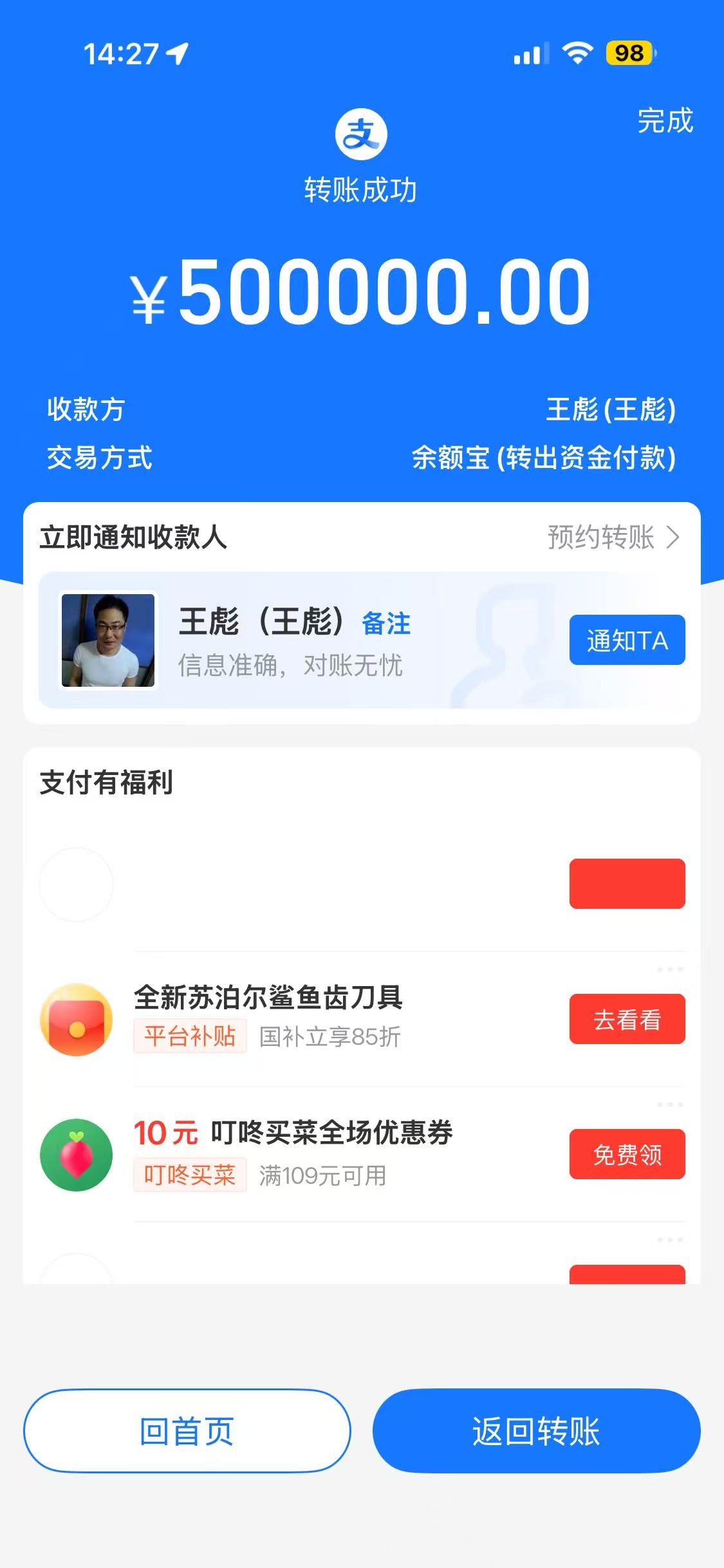The width and height of the screenshot is (724, 1568).
Task: Open 预约转账 scheduled transfer option
Action: click(x=613, y=537)
